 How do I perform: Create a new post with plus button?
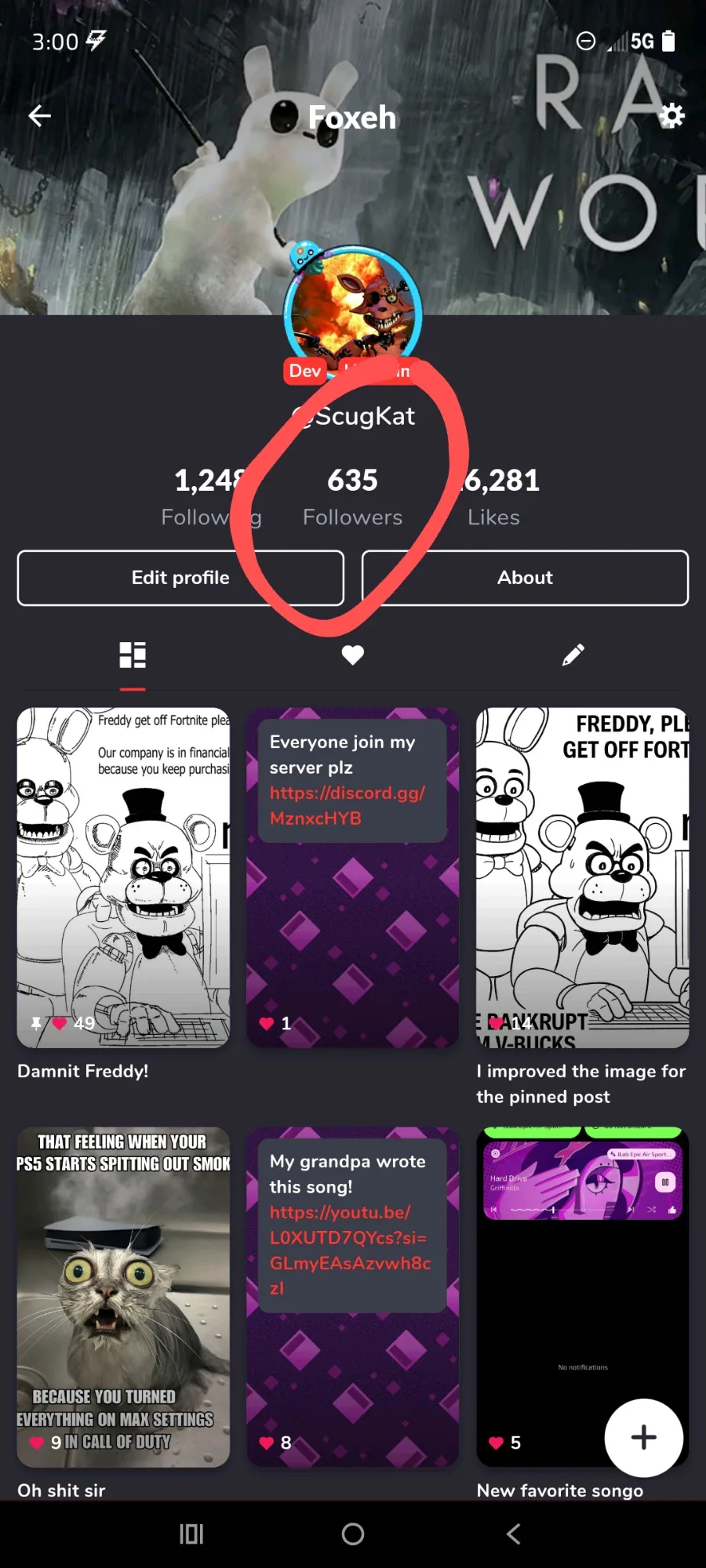(644, 1438)
